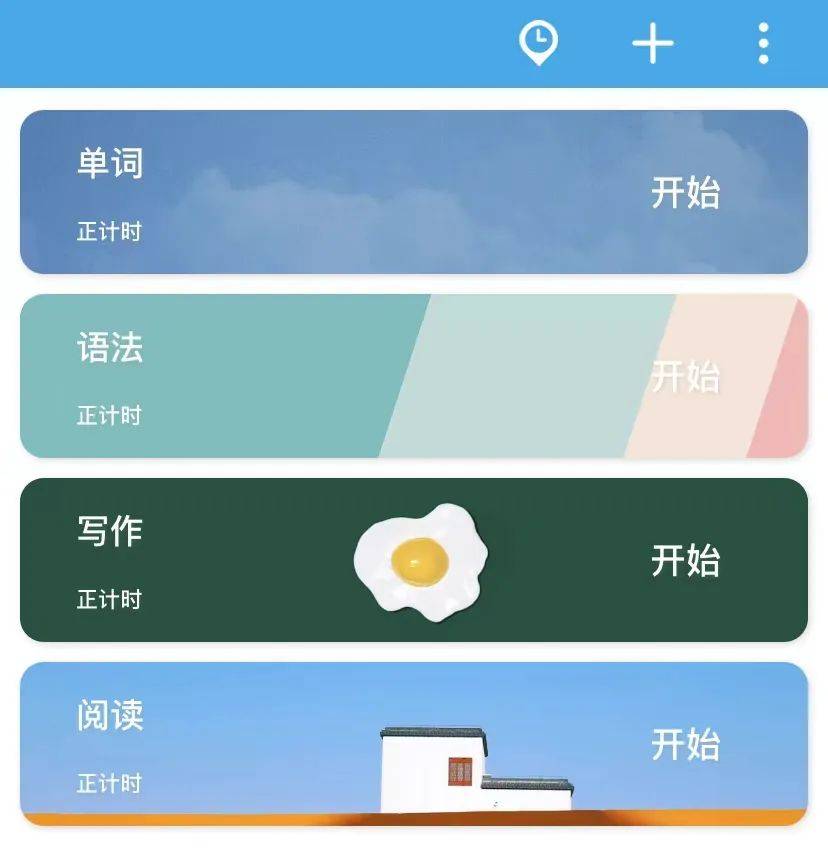
Task: Start the 写作 timer
Action: click(x=685, y=560)
